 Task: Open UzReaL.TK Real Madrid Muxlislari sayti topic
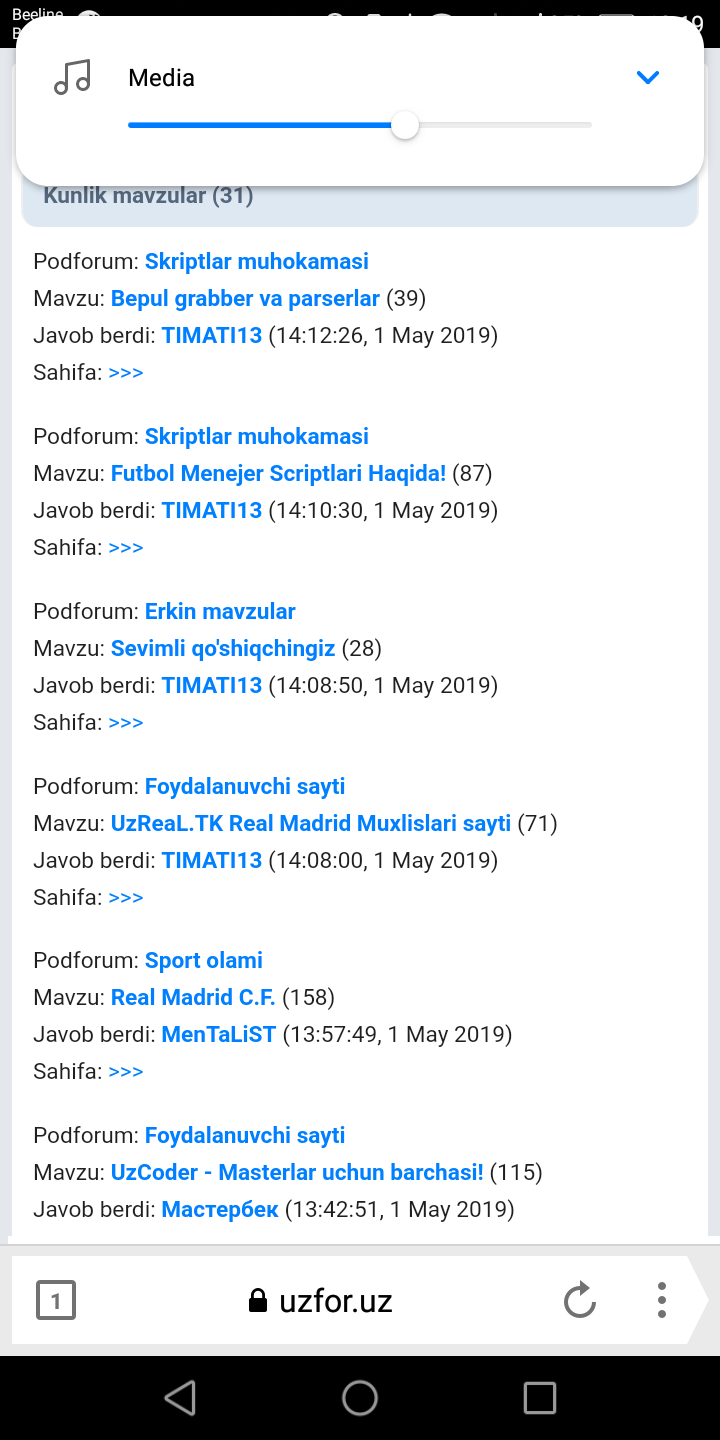311,823
